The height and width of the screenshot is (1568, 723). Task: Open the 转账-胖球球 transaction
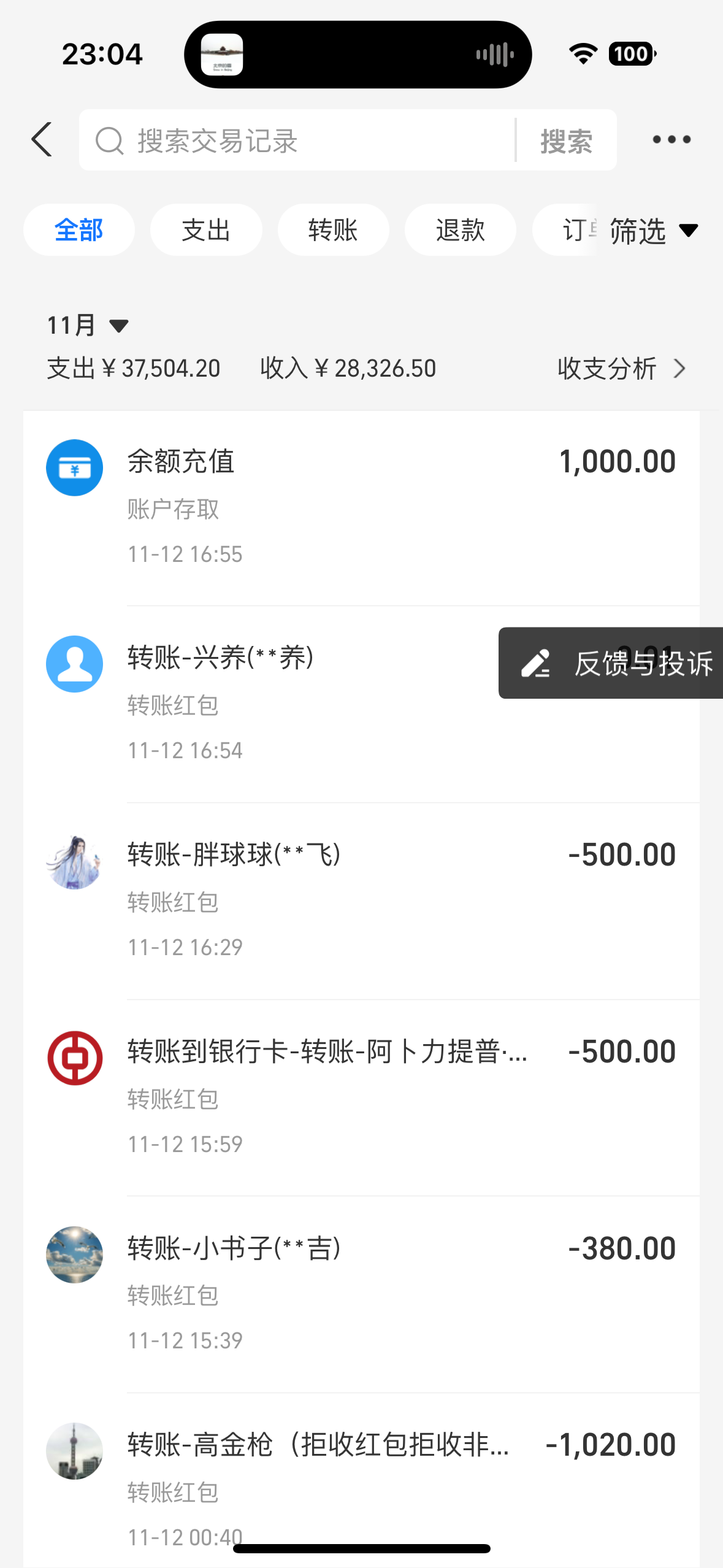pyautogui.click(x=361, y=901)
